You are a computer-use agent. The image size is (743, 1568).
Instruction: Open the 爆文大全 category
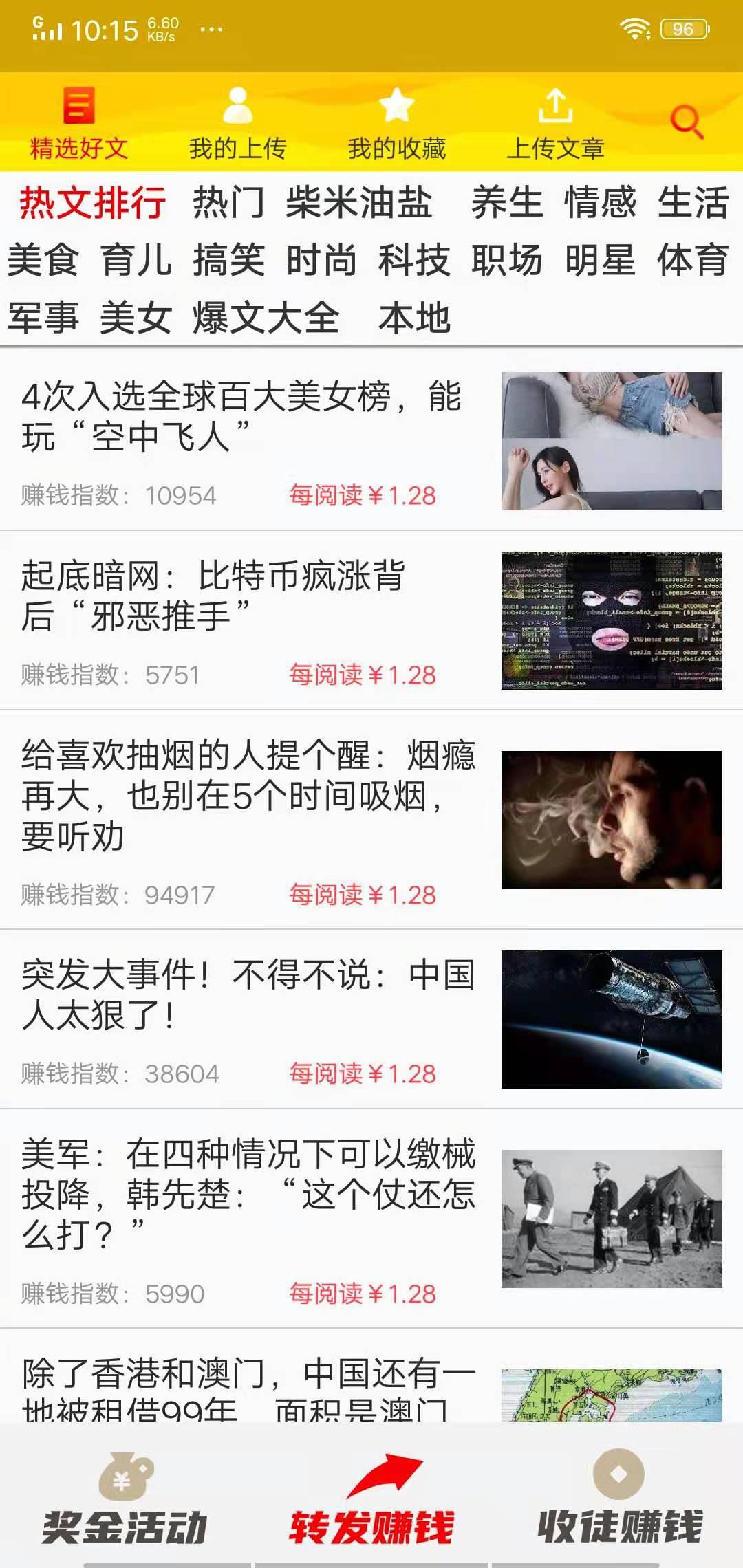[267, 318]
